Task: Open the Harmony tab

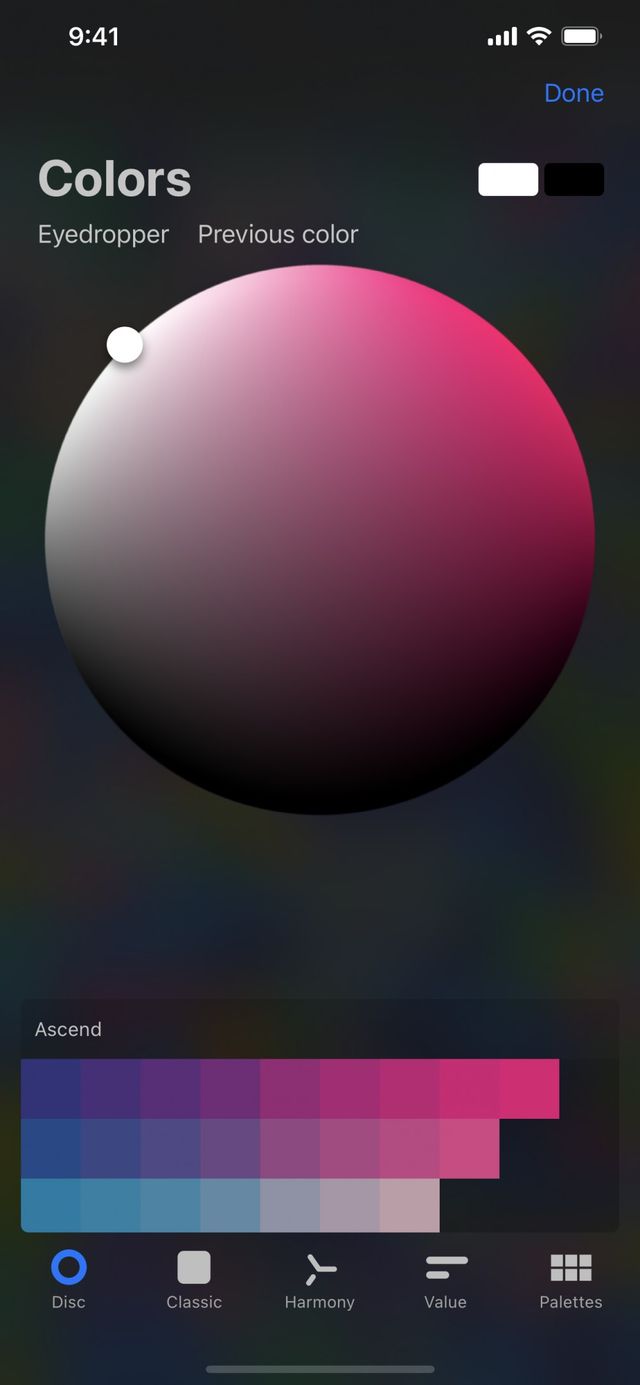Action: (320, 1279)
